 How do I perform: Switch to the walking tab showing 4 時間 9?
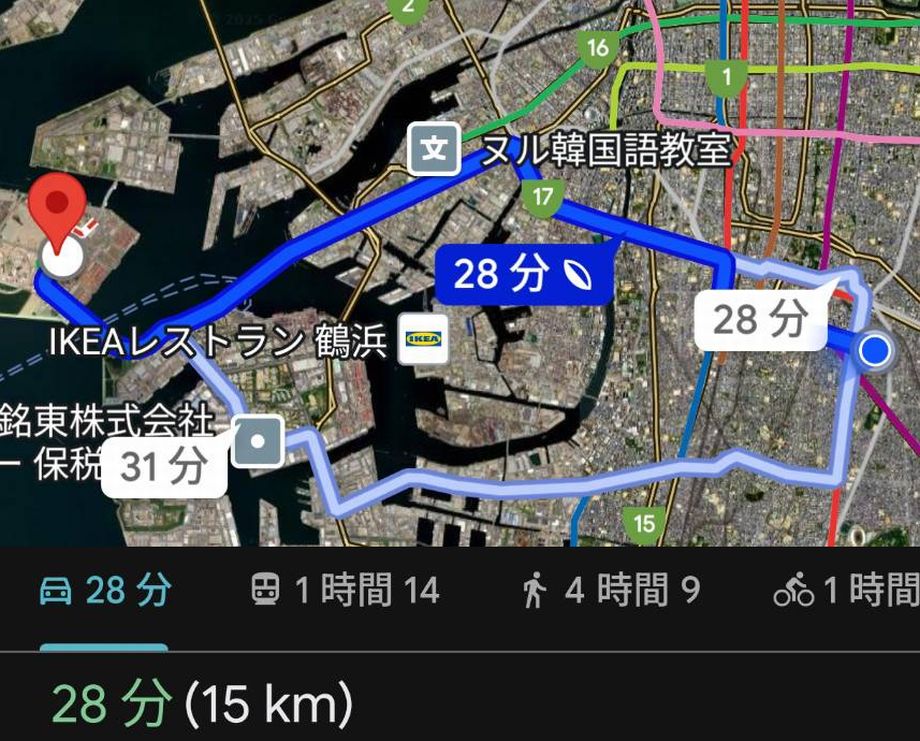pyautogui.click(x=611, y=591)
